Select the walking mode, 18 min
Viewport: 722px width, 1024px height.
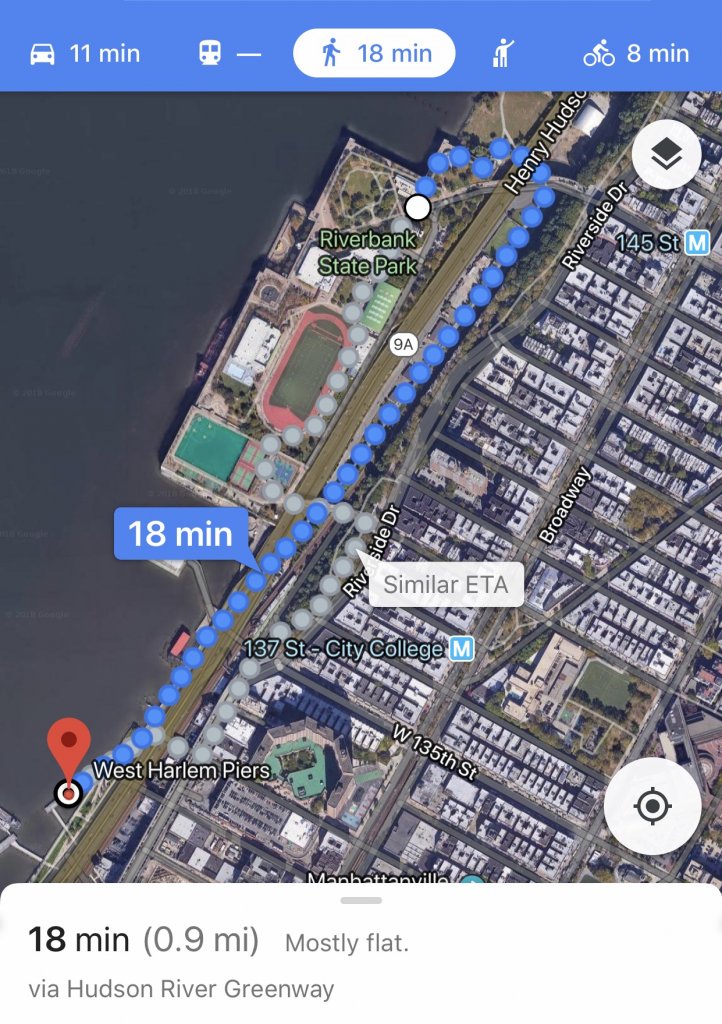tap(374, 53)
